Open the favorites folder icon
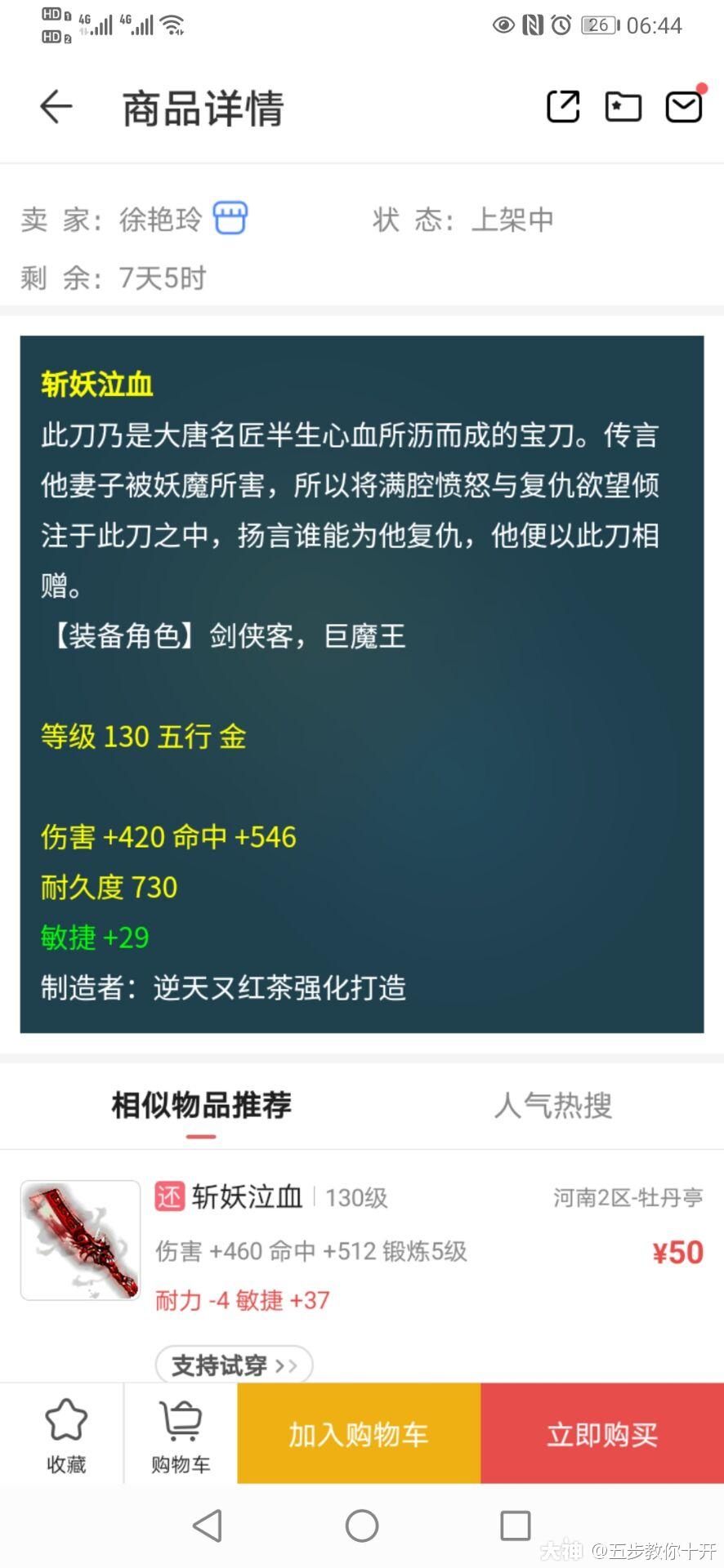 click(623, 107)
